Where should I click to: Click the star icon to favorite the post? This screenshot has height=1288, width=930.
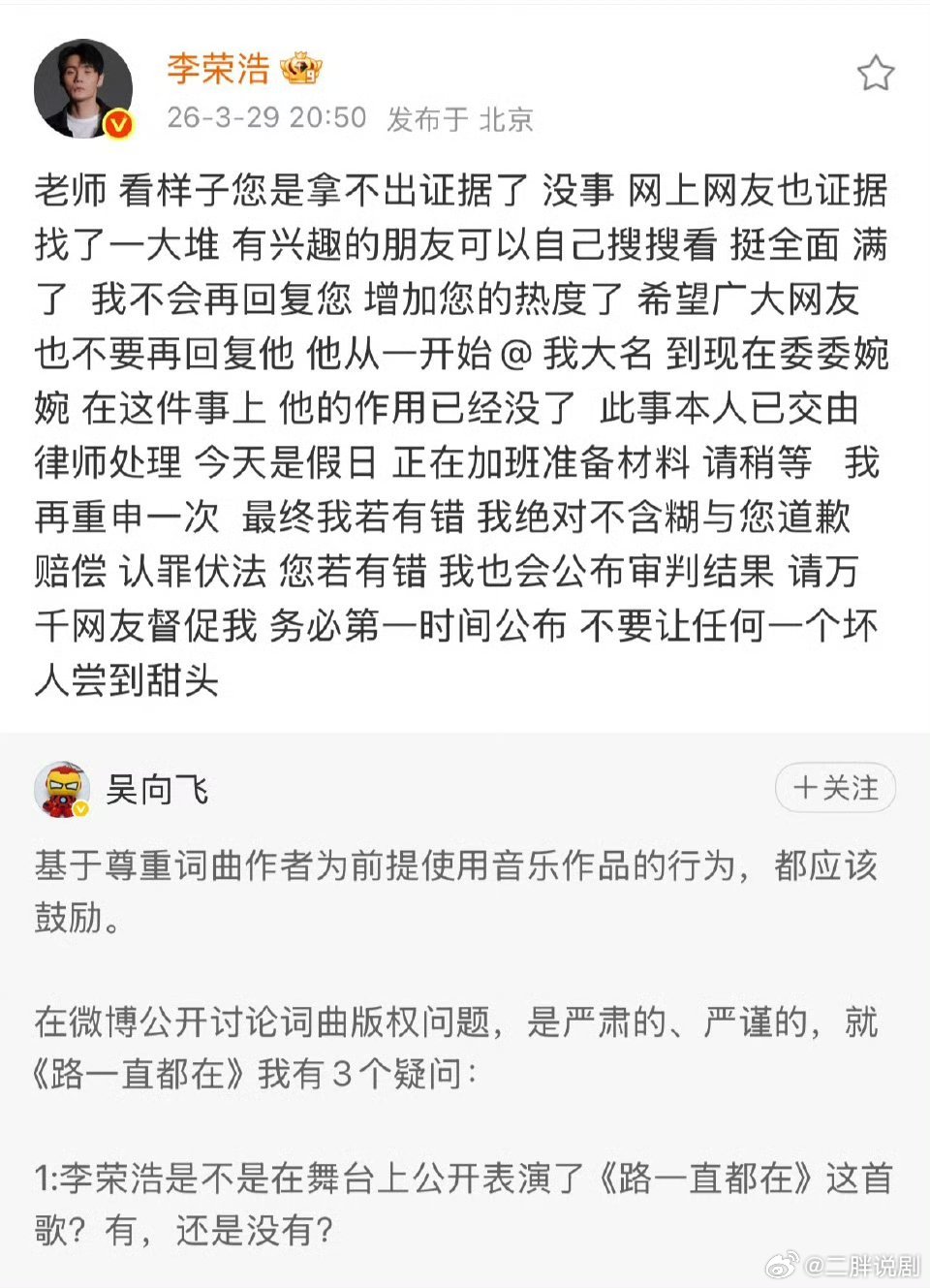point(878,71)
